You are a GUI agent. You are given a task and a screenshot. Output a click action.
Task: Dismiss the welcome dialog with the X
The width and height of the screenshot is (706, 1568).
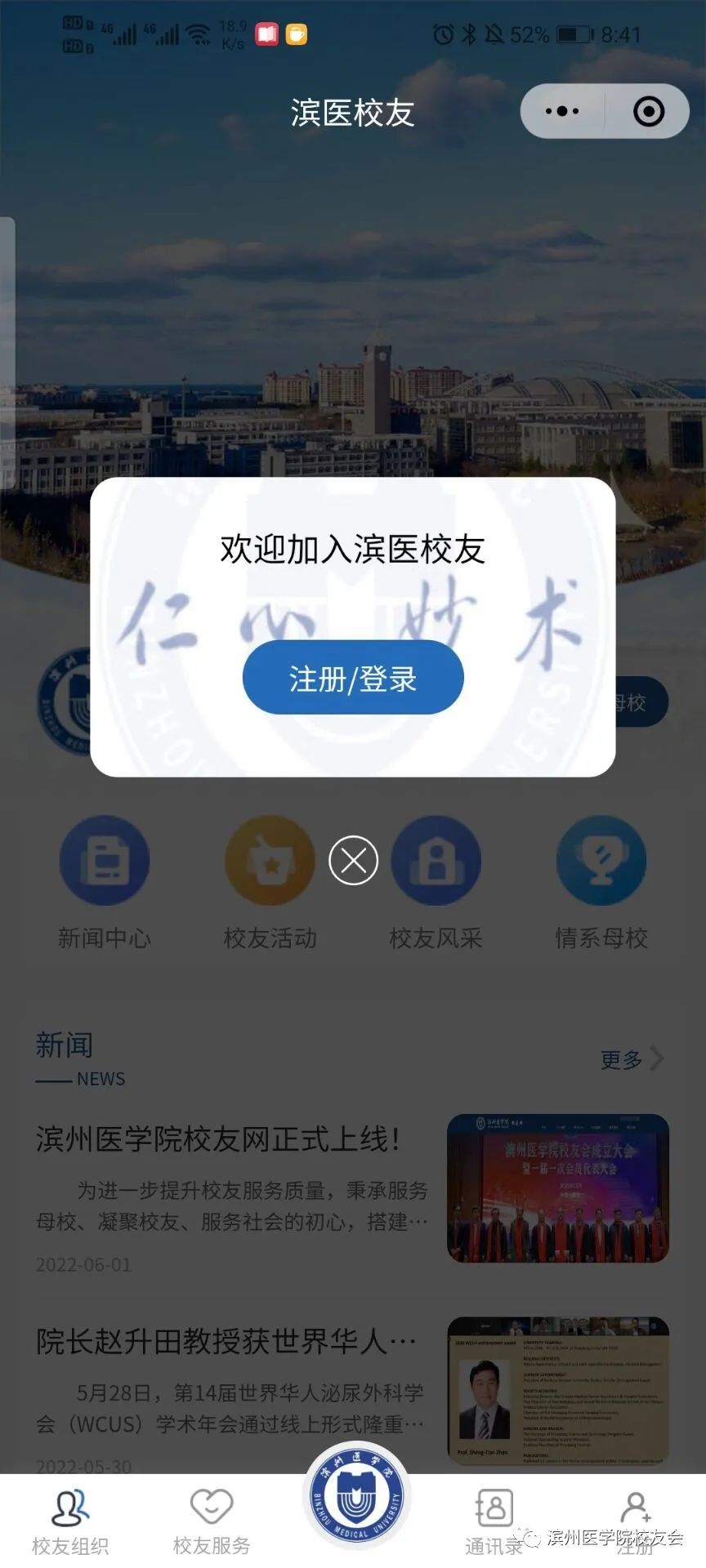point(353,860)
